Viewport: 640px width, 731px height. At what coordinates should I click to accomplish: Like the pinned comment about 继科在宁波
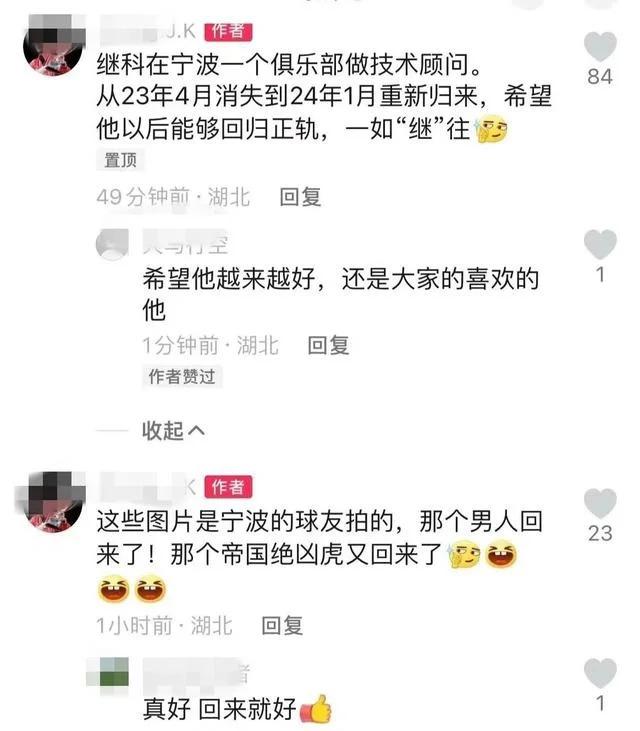click(600, 48)
